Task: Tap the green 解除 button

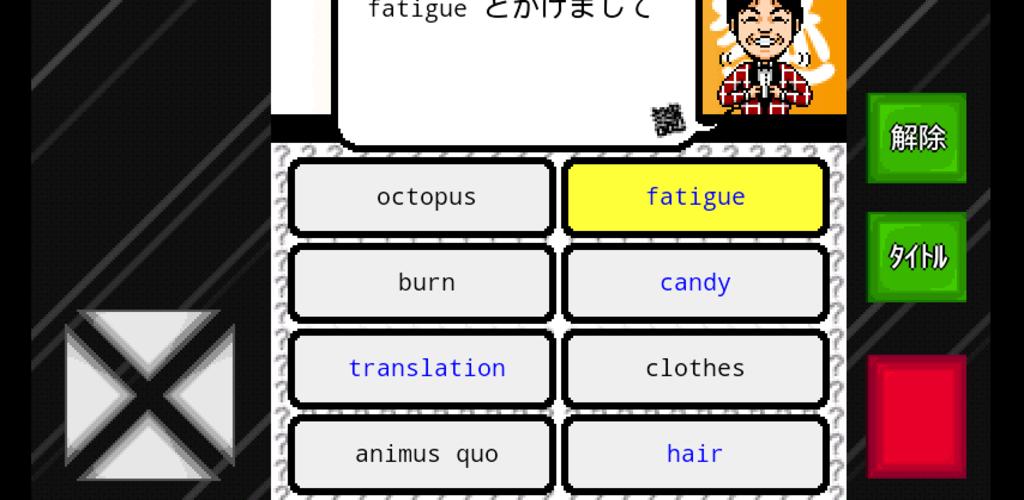Action: [x=916, y=138]
